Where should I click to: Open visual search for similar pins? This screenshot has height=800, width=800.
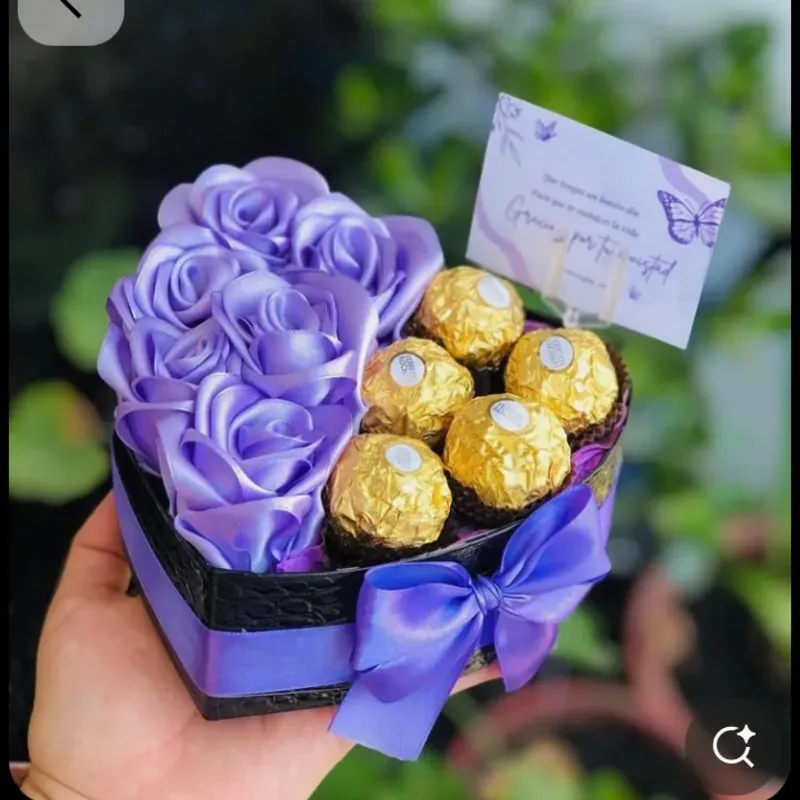coord(734,746)
